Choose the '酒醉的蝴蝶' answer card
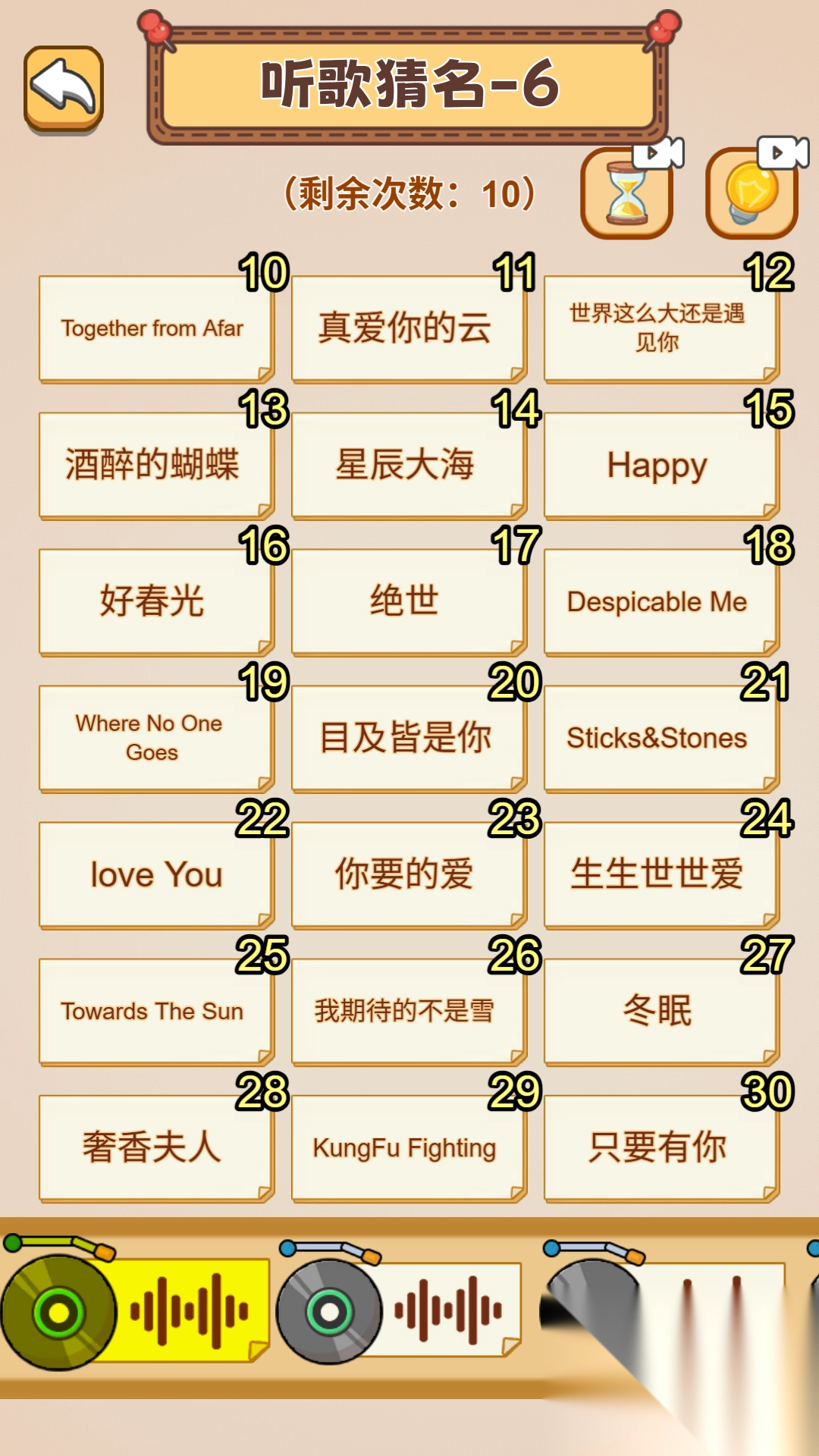The image size is (819, 1456). [154, 465]
